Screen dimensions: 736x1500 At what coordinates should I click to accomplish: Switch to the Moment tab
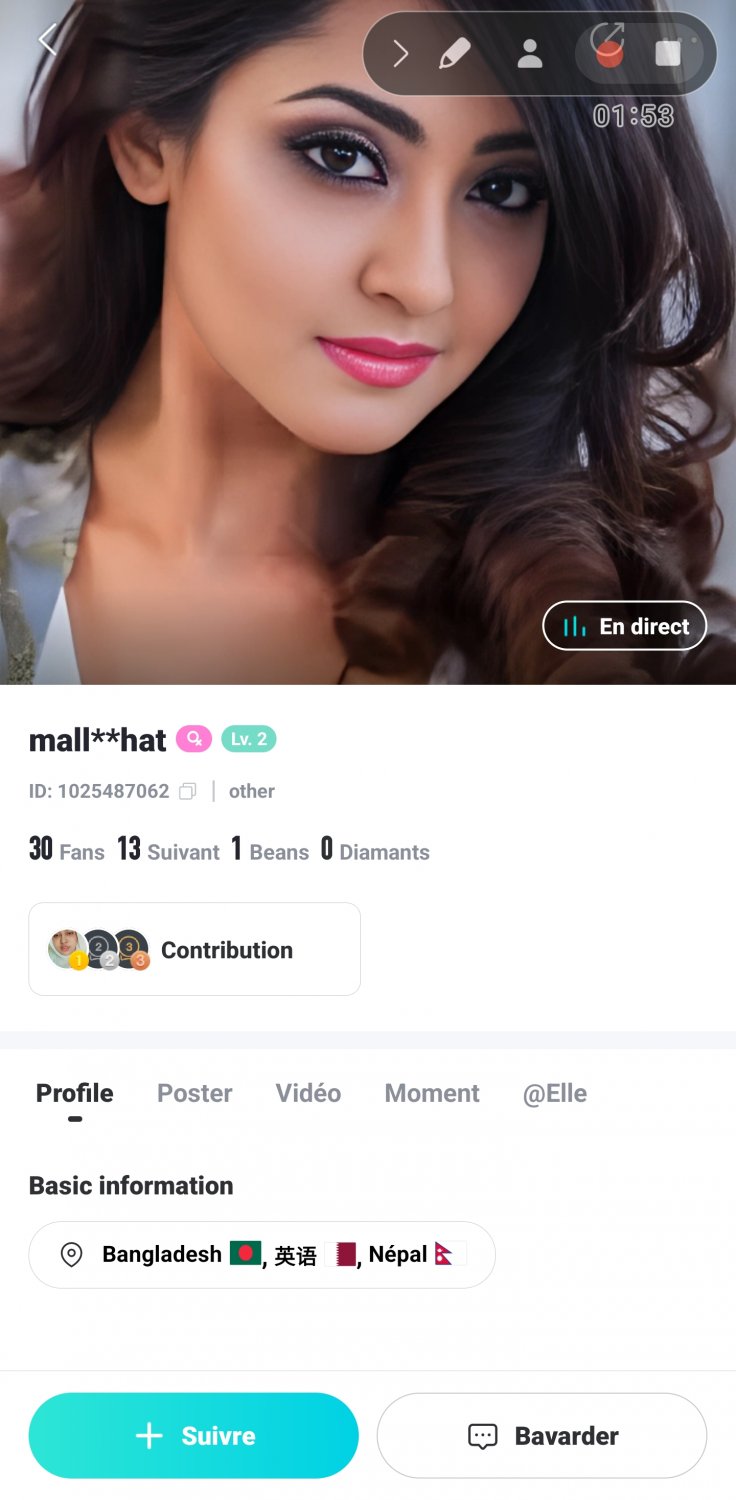[432, 1093]
